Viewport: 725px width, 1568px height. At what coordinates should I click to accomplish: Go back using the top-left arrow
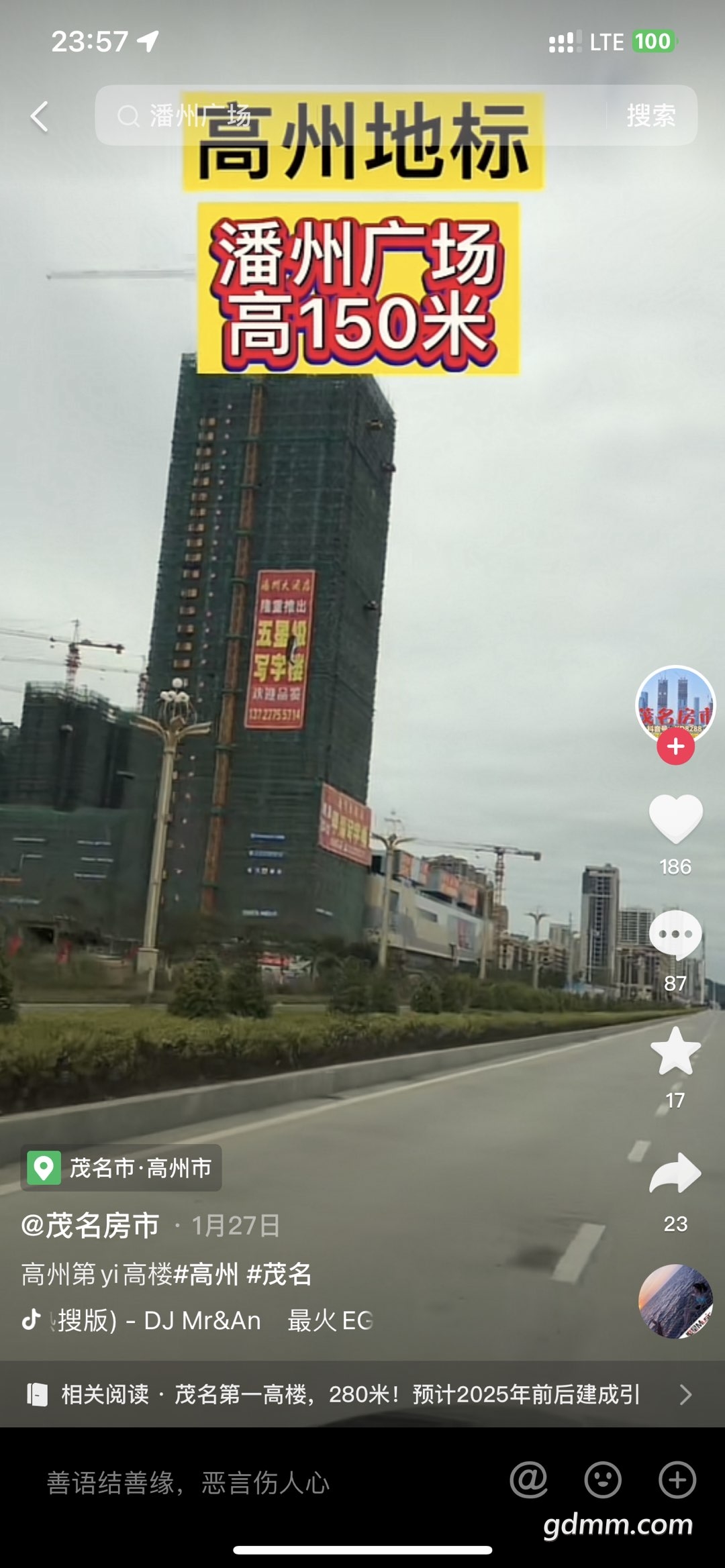(x=39, y=116)
